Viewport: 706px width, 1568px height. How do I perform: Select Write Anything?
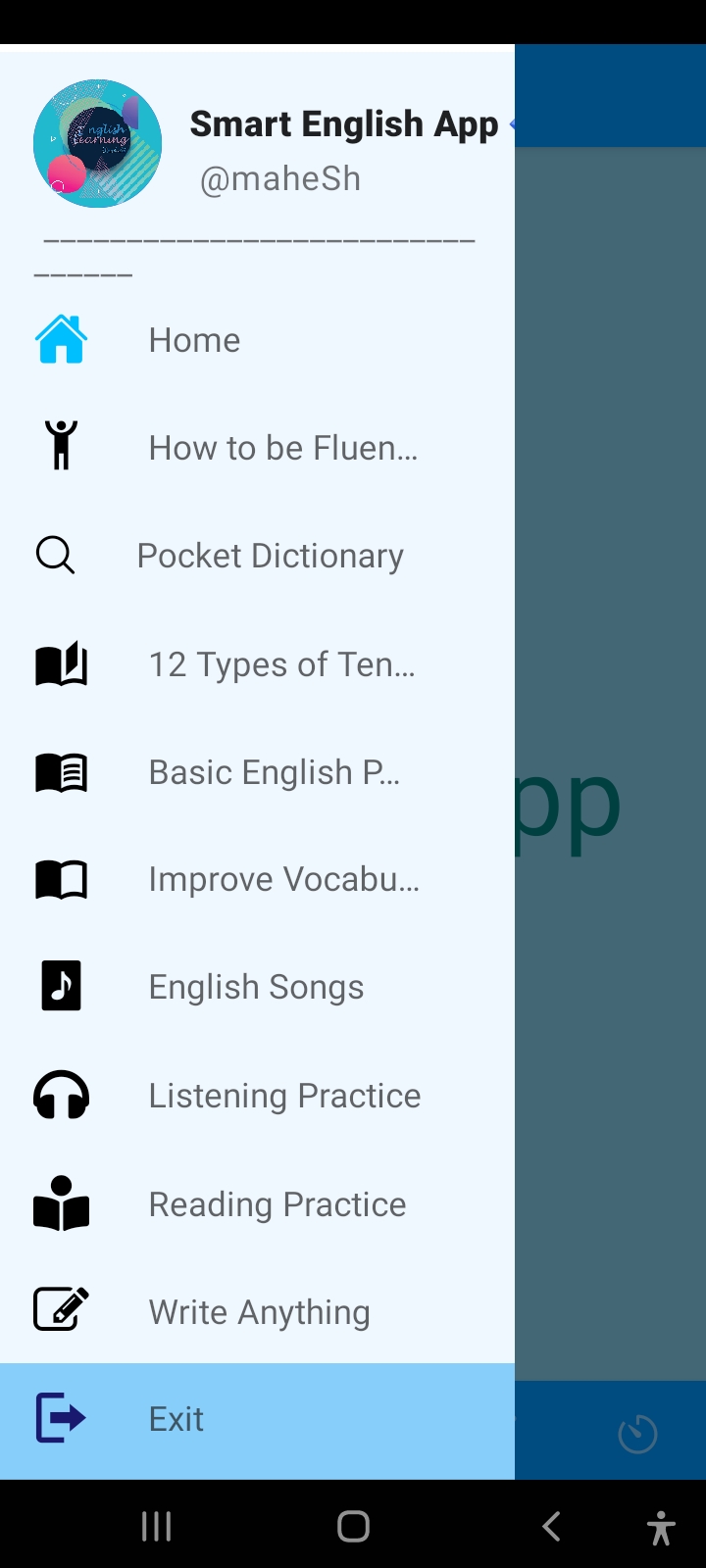tap(259, 1312)
